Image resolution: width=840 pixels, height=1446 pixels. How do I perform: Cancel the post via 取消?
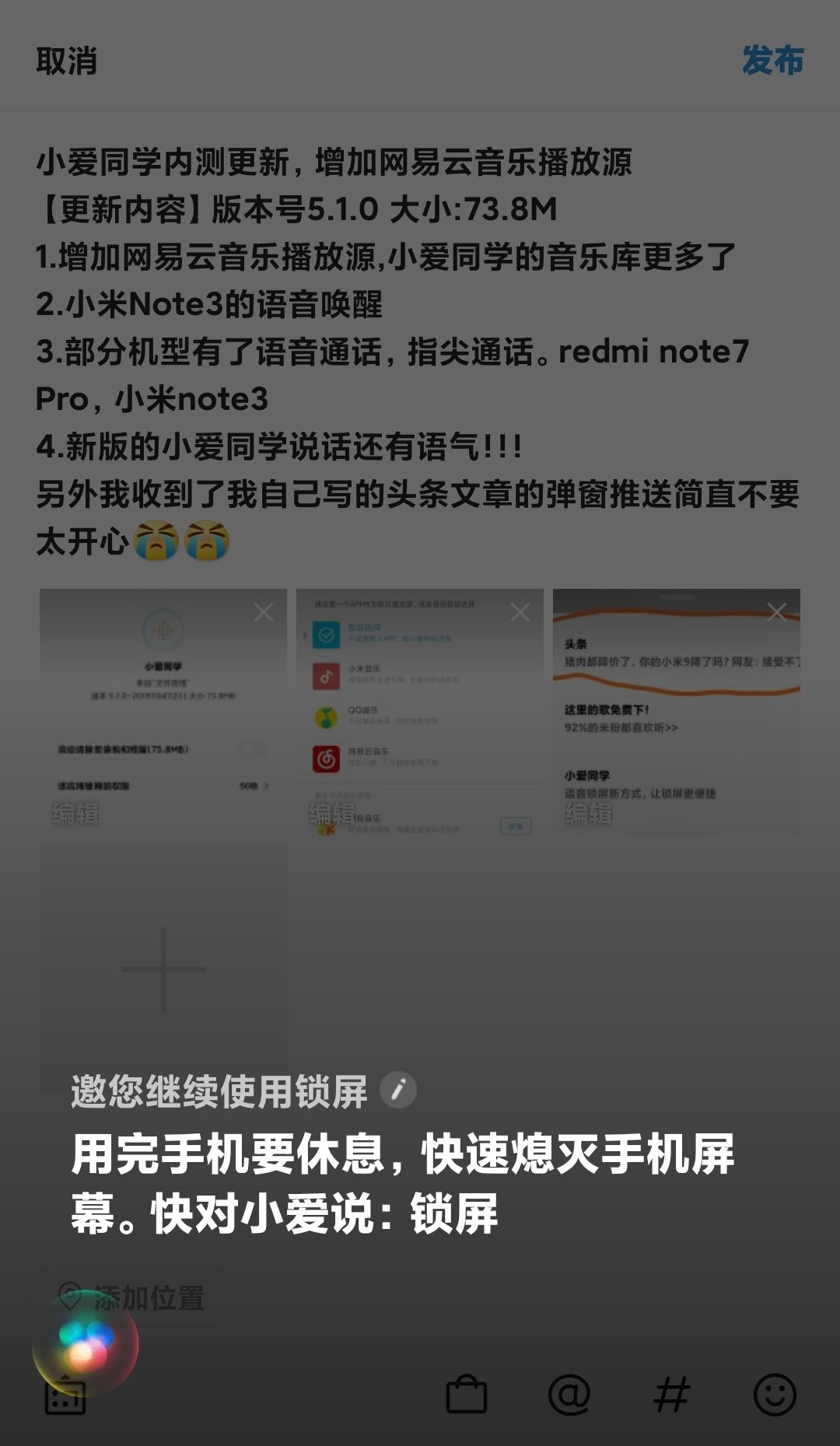(67, 61)
